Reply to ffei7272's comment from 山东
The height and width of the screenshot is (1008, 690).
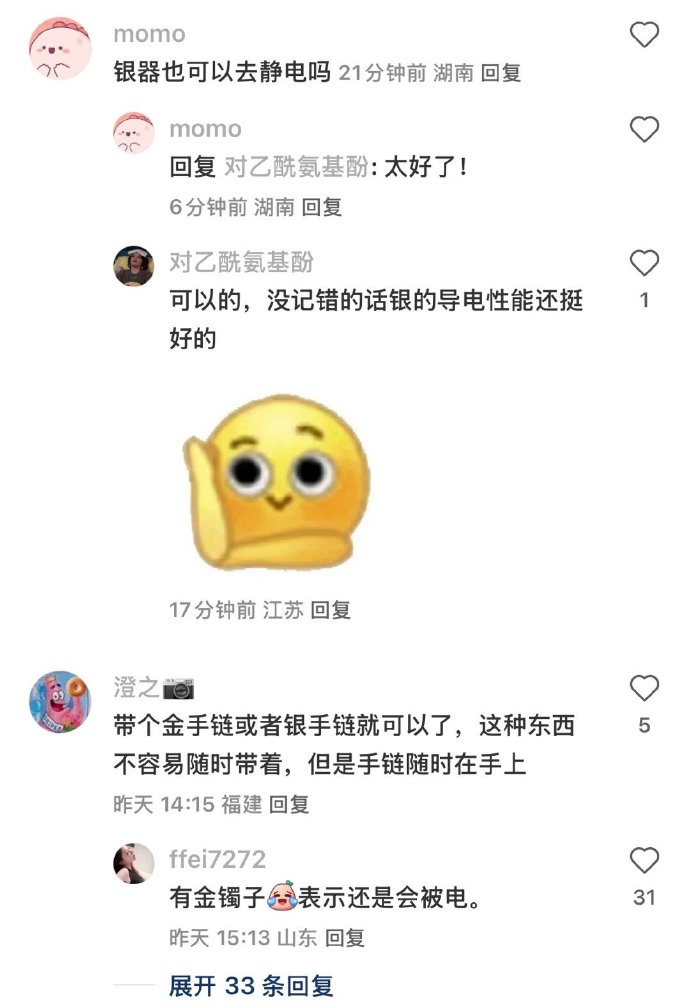click(x=345, y=938)
